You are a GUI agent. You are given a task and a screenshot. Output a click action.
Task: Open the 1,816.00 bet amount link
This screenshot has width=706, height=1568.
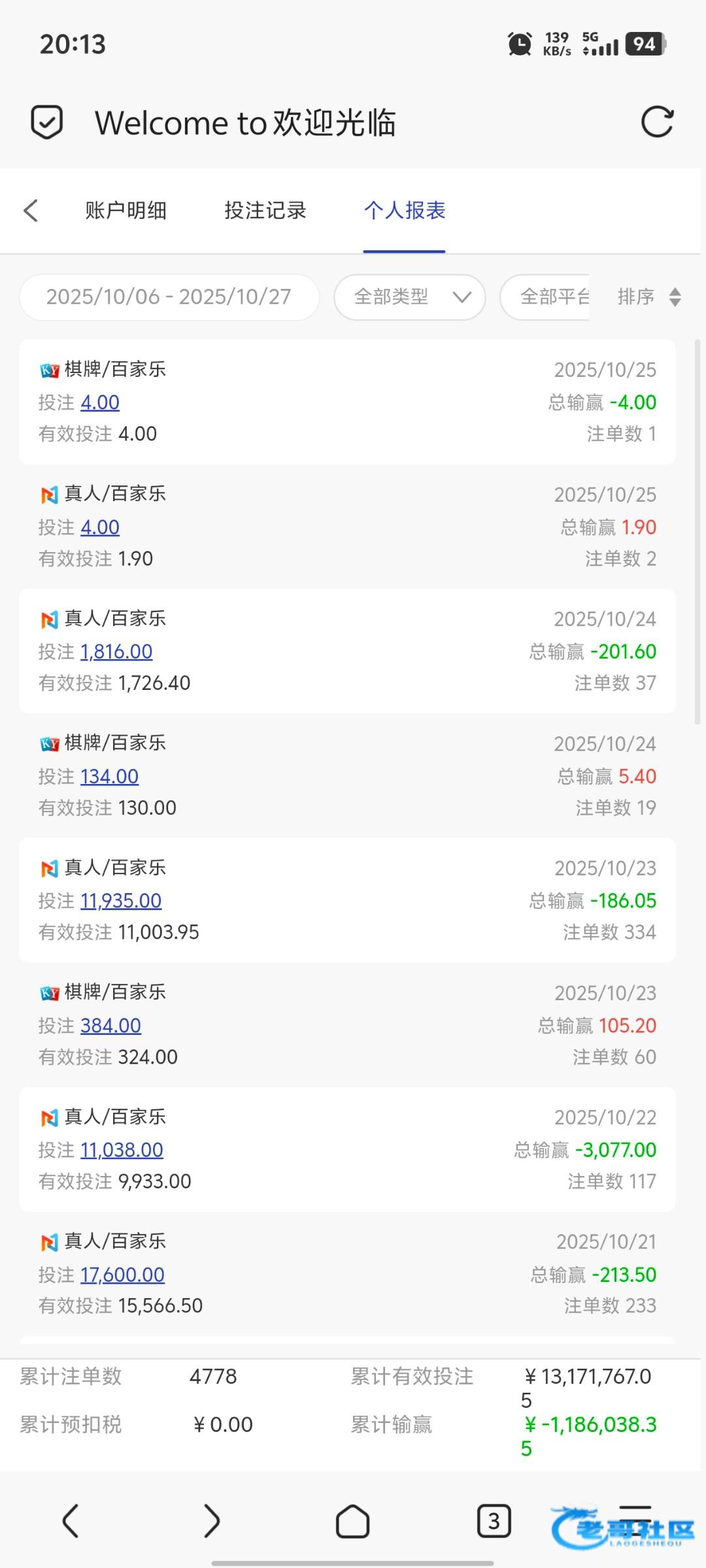pyautogui.click(x=116, y=651)
